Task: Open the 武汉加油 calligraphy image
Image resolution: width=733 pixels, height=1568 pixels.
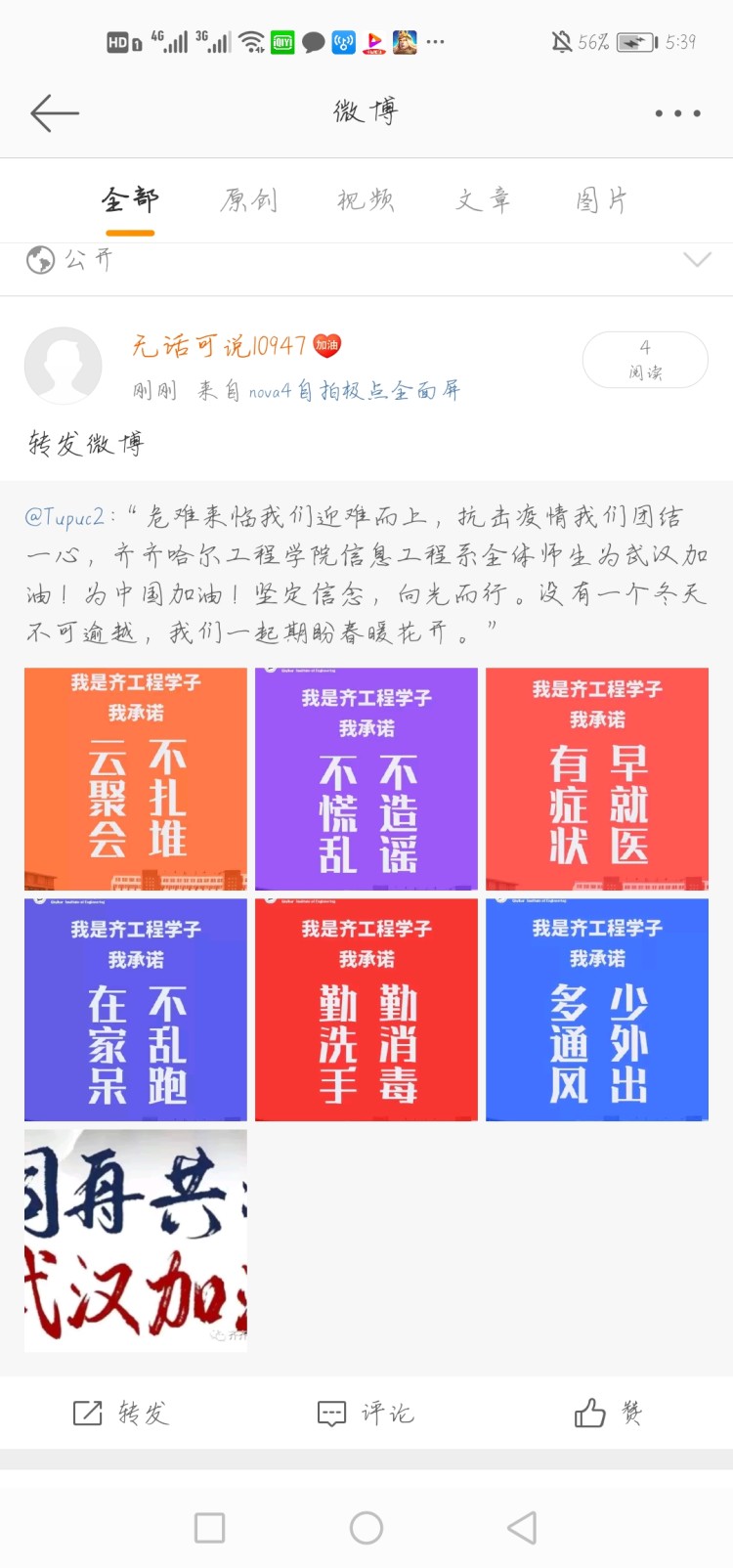Action: click(136, 1241)
